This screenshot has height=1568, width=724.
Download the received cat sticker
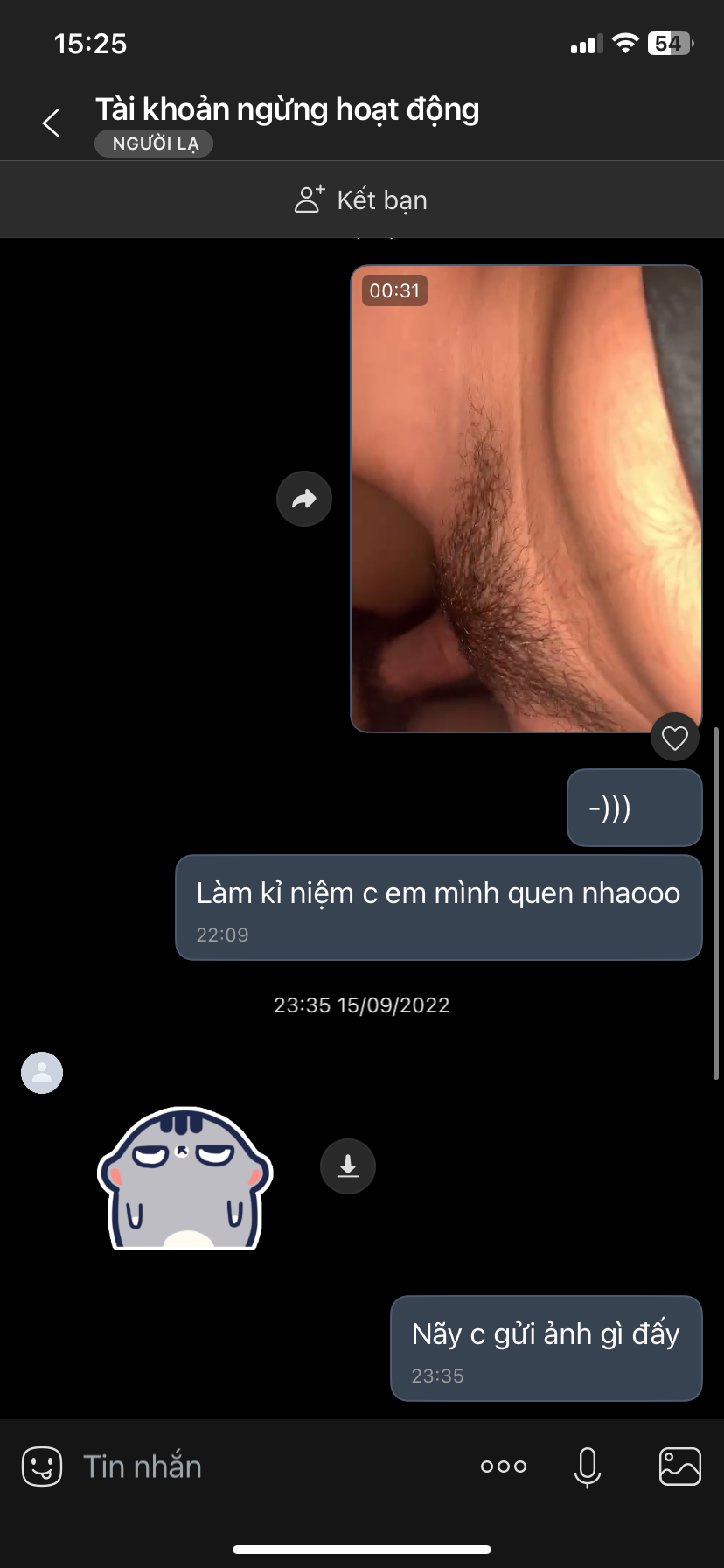click(348, 1165)
